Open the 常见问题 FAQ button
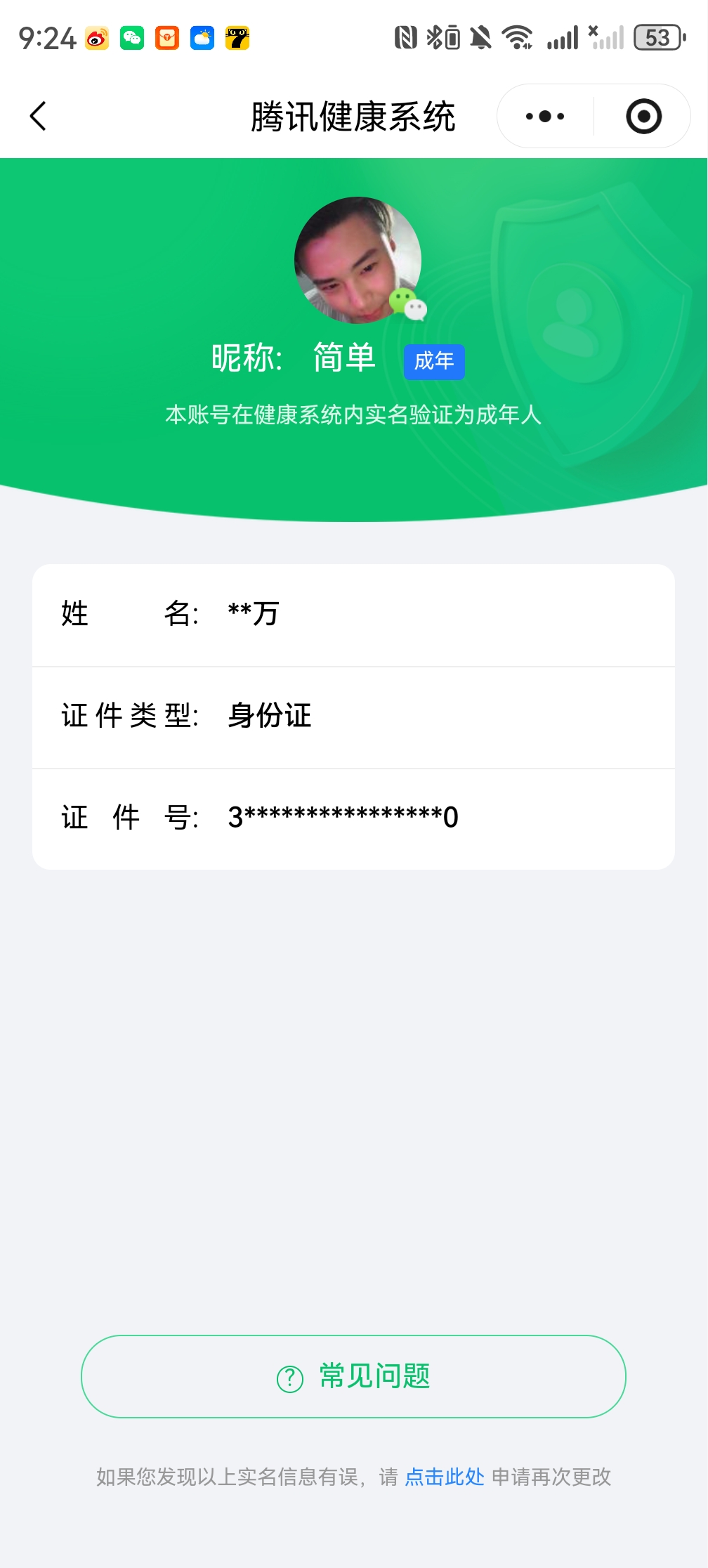This screenshot has height=1568, width=708. 353,1376
